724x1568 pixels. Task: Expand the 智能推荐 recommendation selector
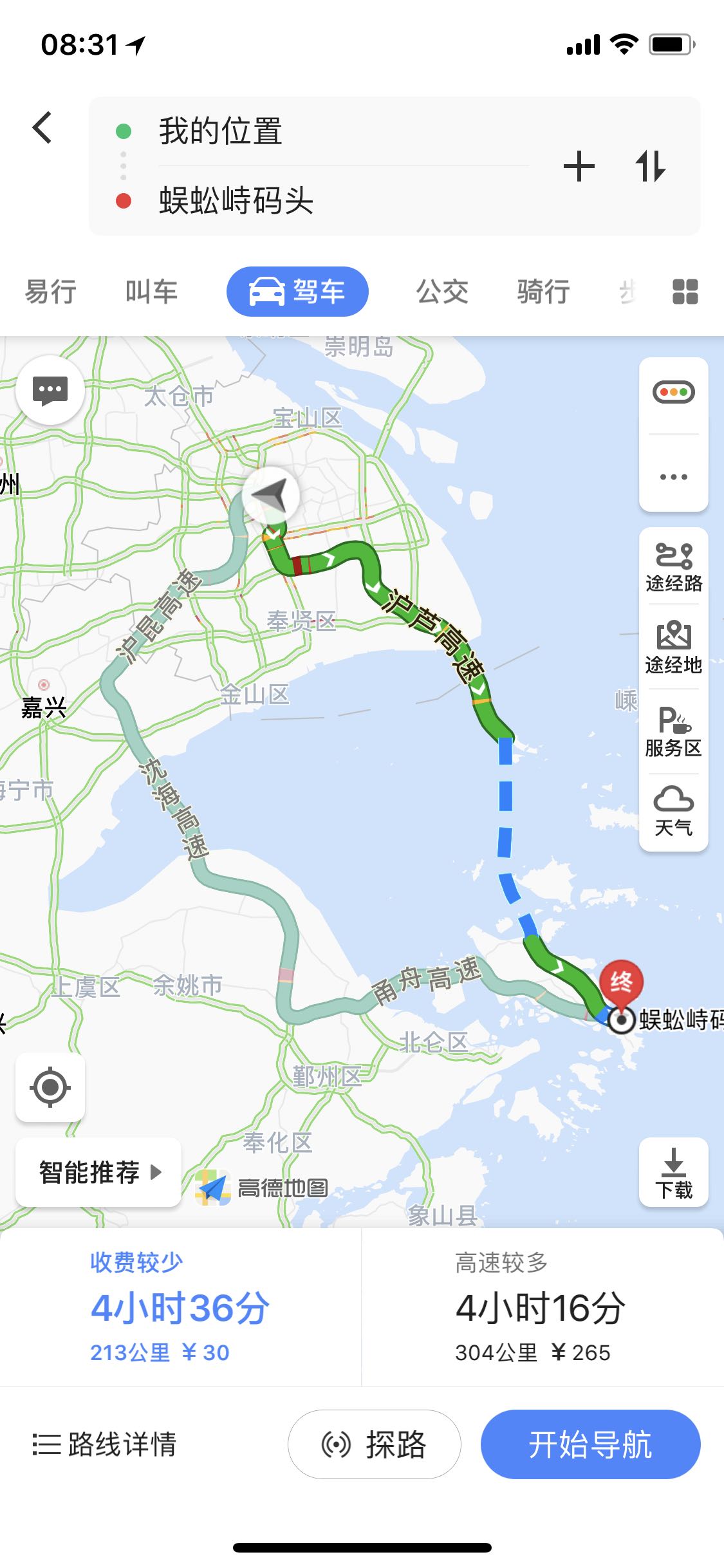click(x=98, y=1172)
